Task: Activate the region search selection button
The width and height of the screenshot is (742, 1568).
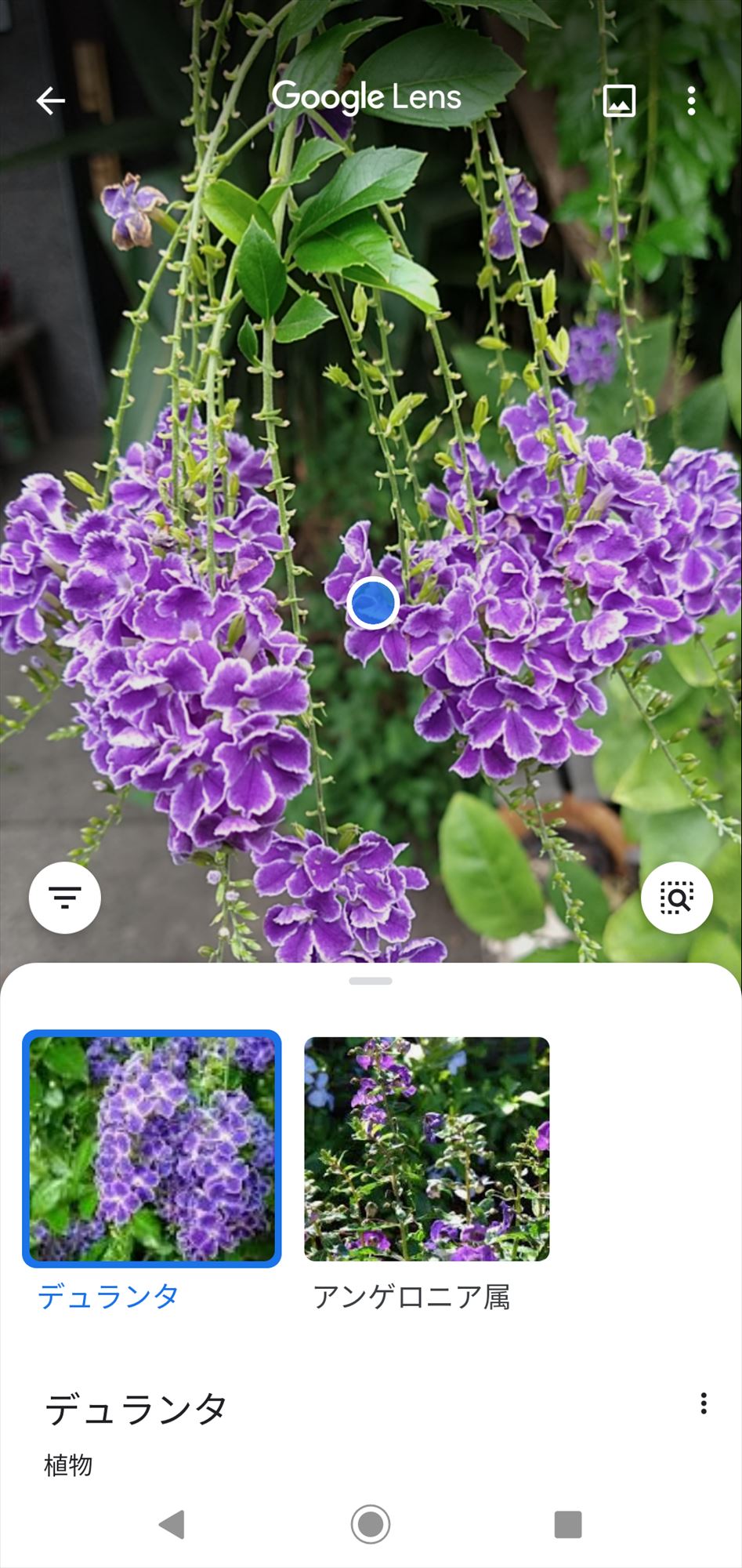Action: 676,897
